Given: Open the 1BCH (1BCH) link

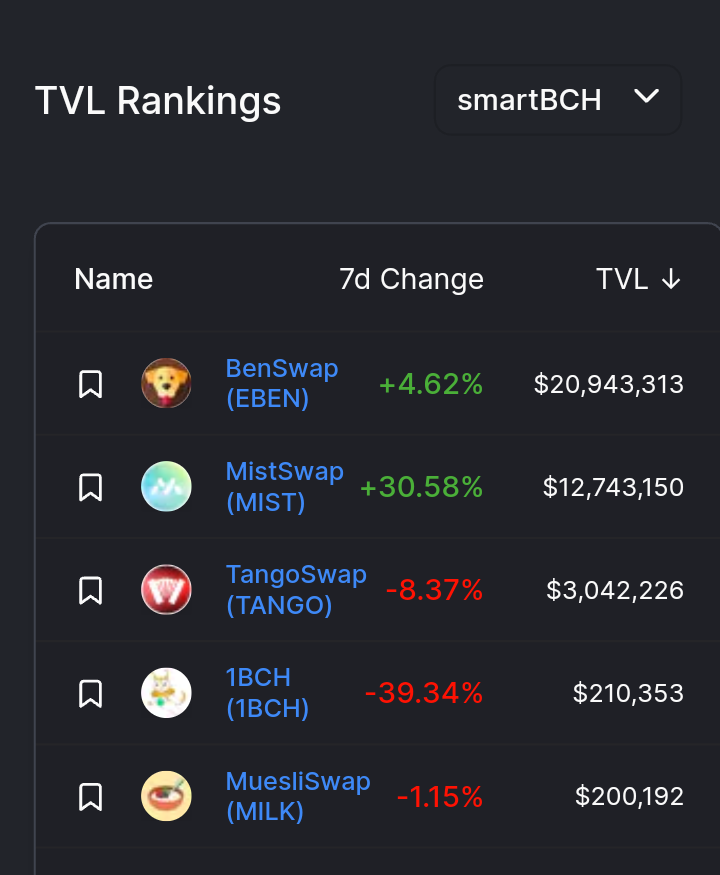Looking at the screenshot, I should pyautogui.click(x=267, y=693).
